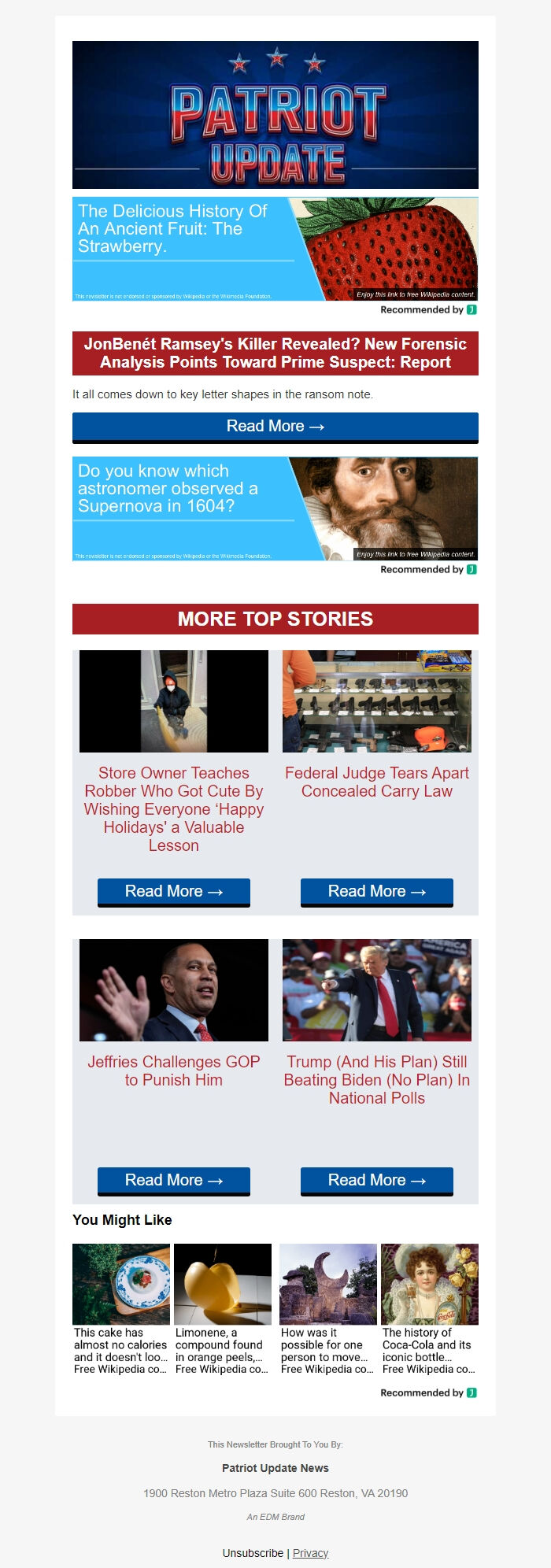Open the Limonene orange peels card
Image resolution: width=551 pixels, height=1568 pixels.
click(223, 1308)
